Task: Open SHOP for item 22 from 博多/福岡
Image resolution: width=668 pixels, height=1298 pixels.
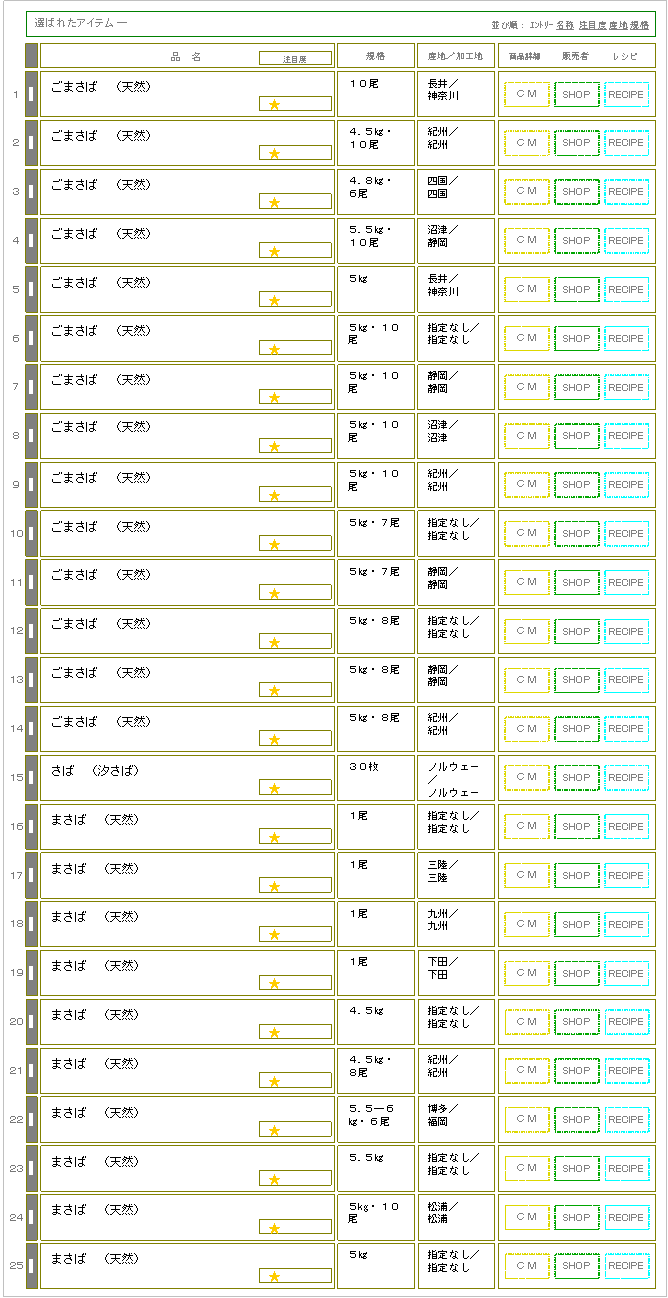Action: click(x=576, y=1120)
